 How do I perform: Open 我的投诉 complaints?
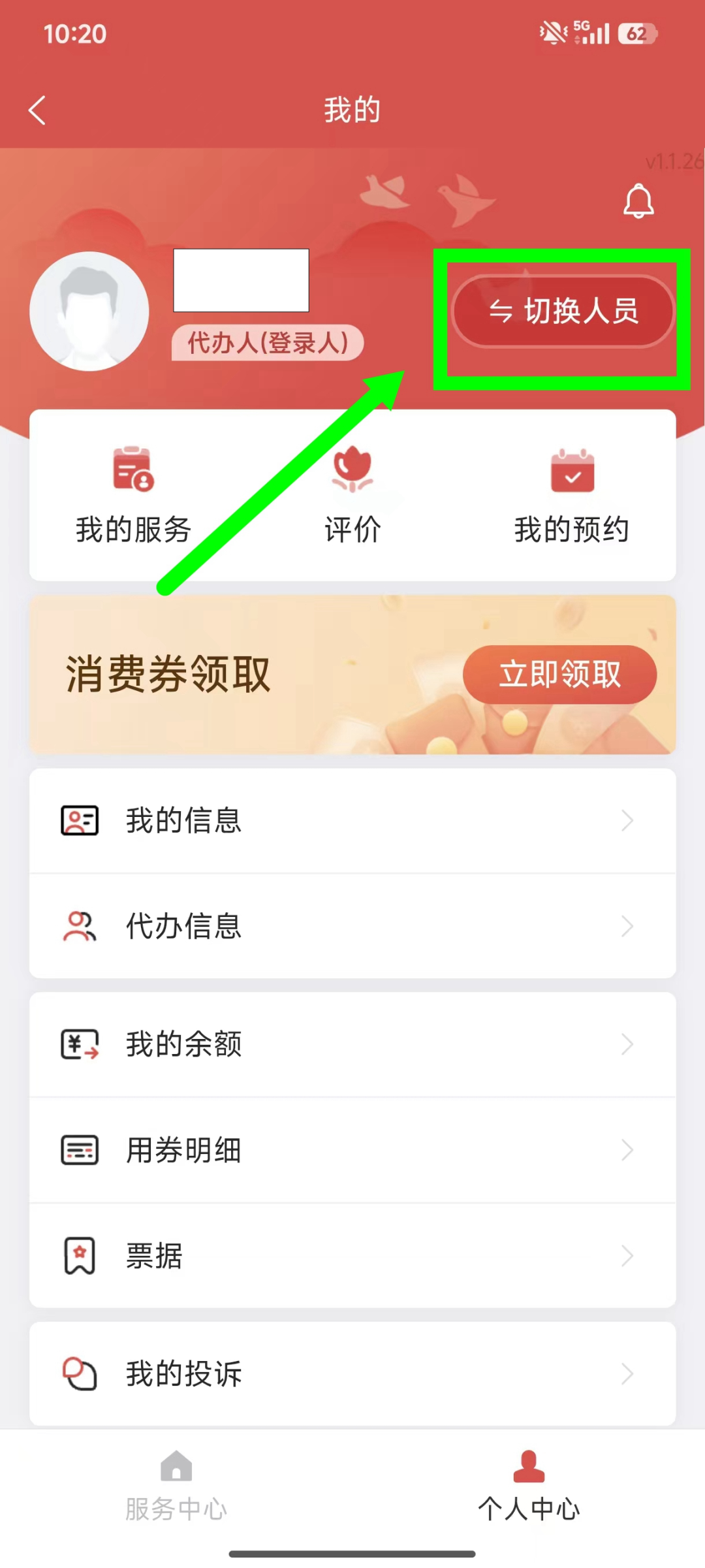click(352, 1373)
